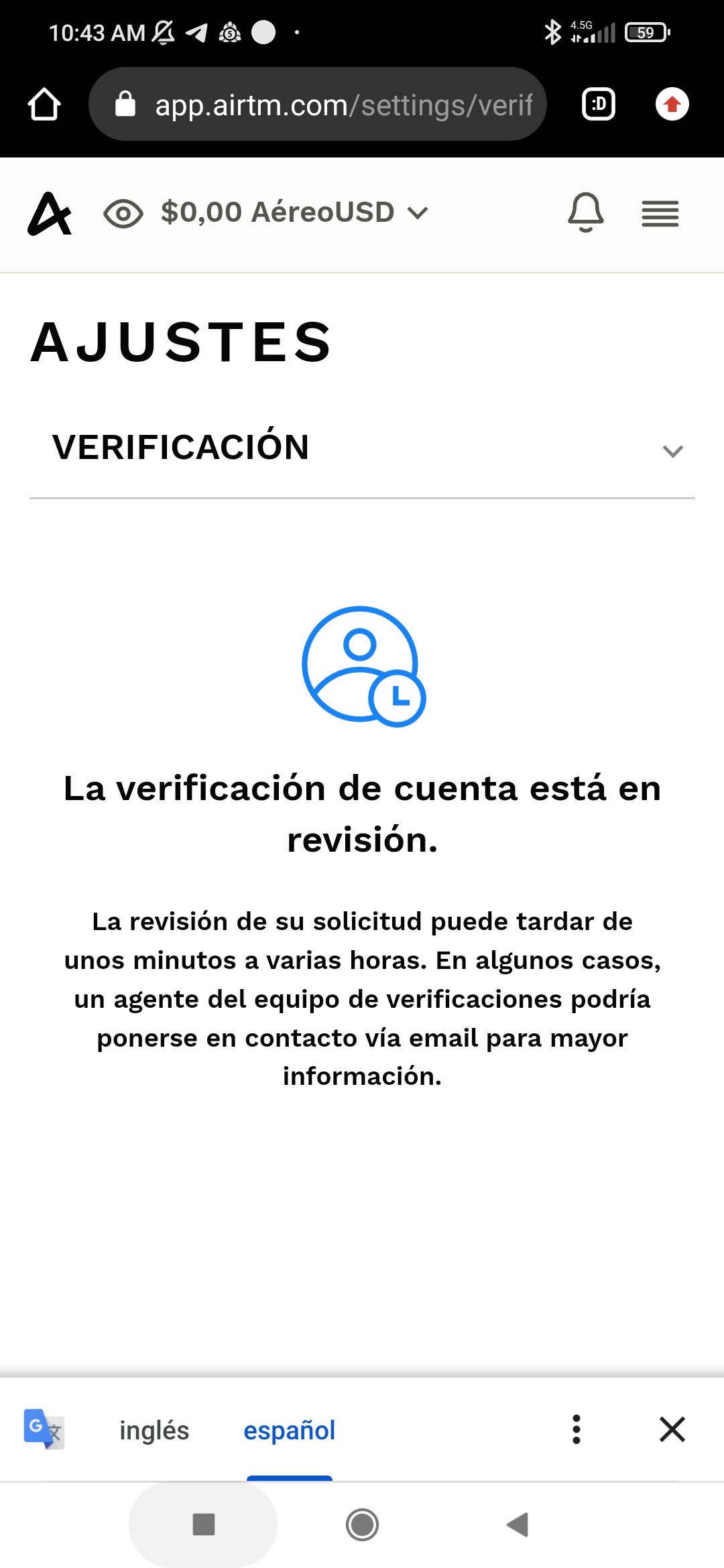The height and width of the screenshot is (1568, 724).
Task: Tap the browser home icon
Action: (x=44, y=105)
